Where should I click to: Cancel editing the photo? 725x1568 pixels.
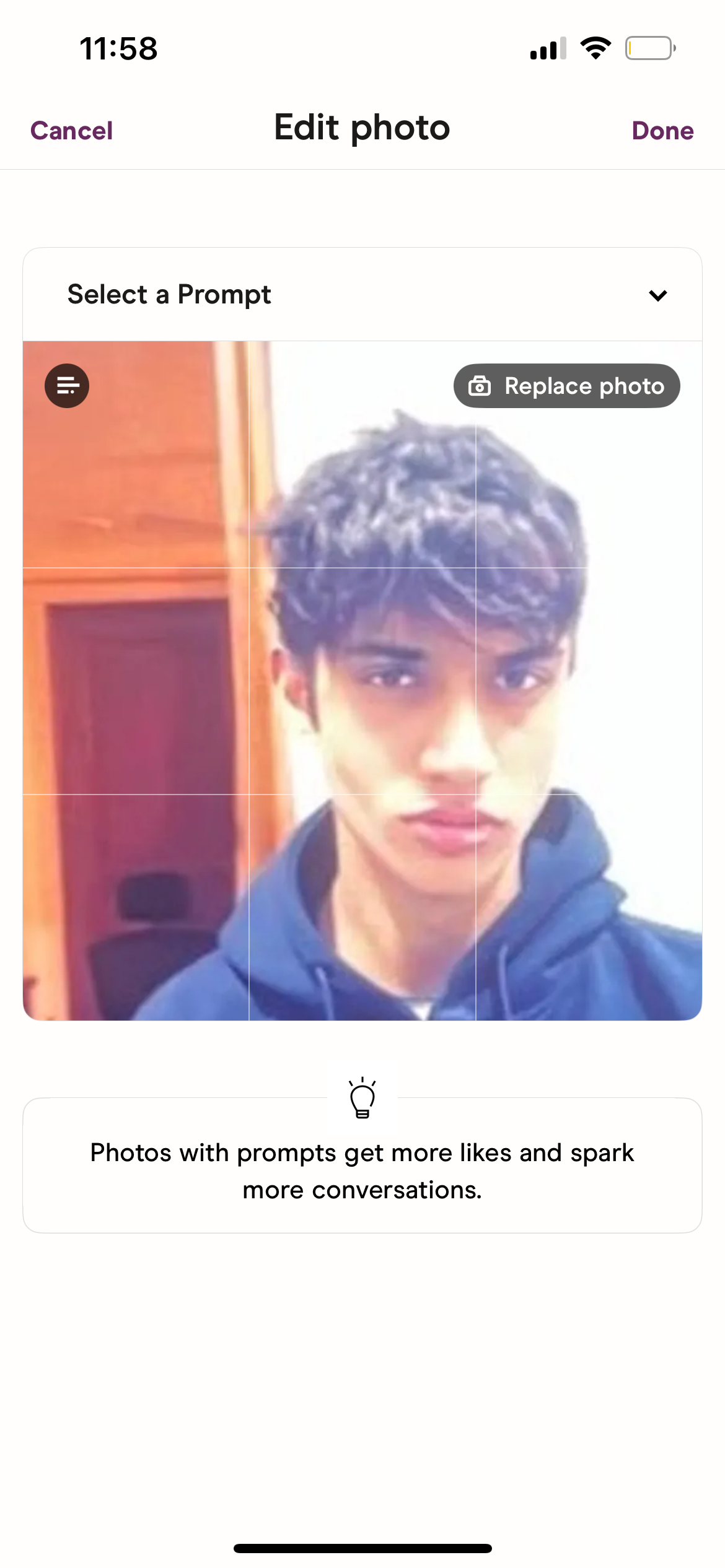click(71, 131)
